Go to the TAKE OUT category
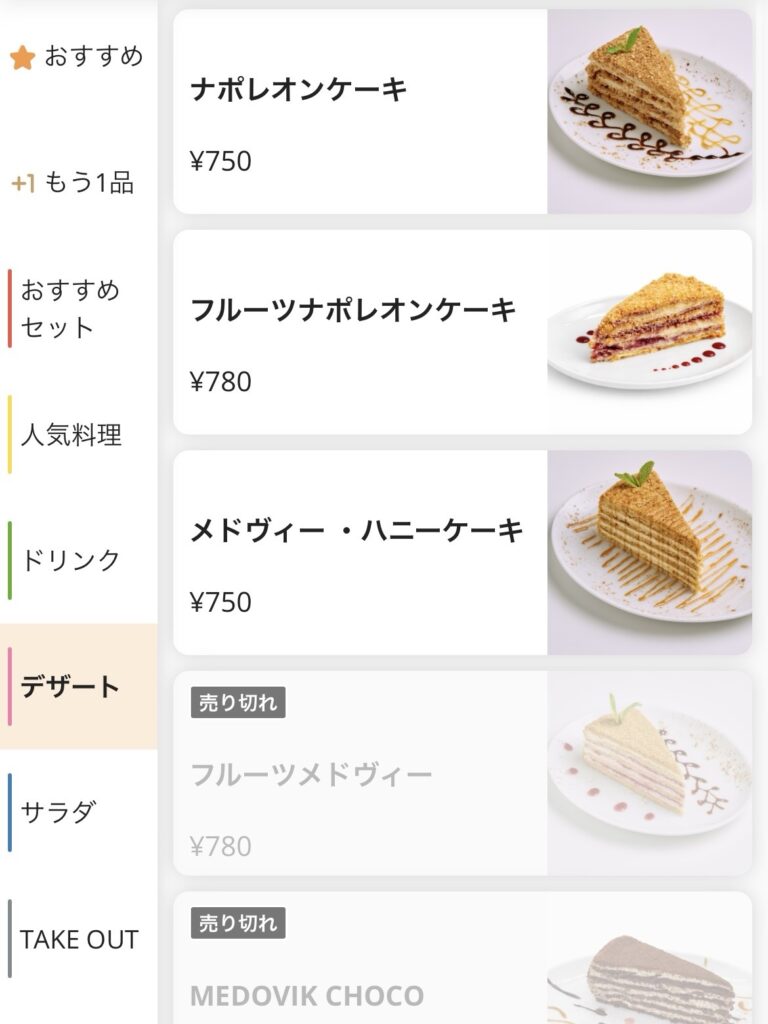 click(x=79, y=939)
